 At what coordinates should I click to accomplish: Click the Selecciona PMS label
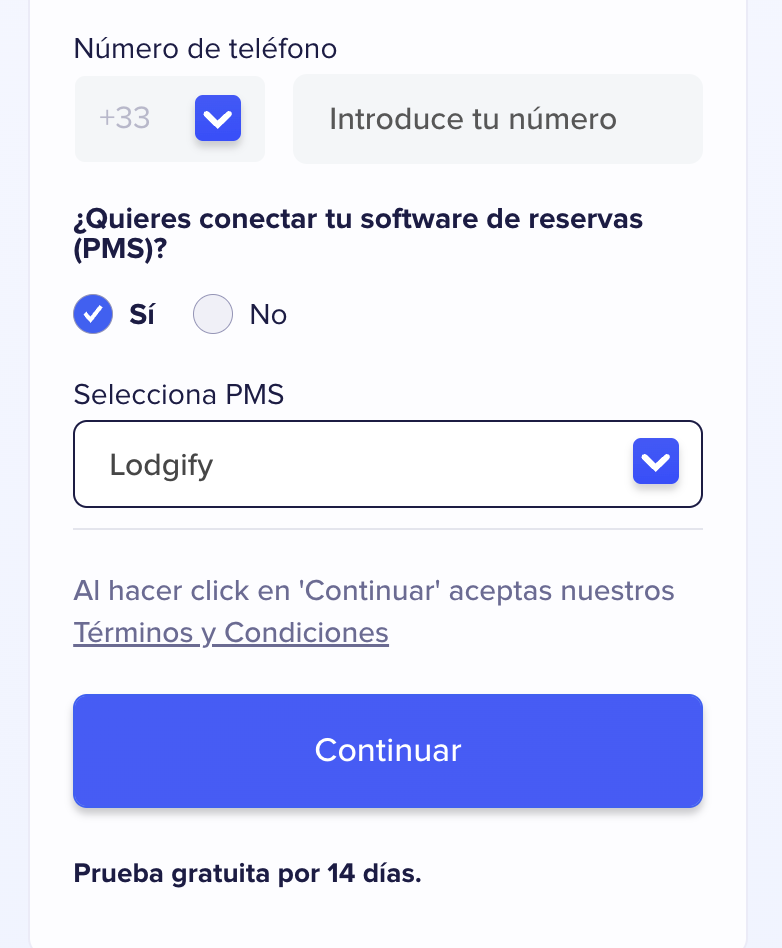point(178,395)
